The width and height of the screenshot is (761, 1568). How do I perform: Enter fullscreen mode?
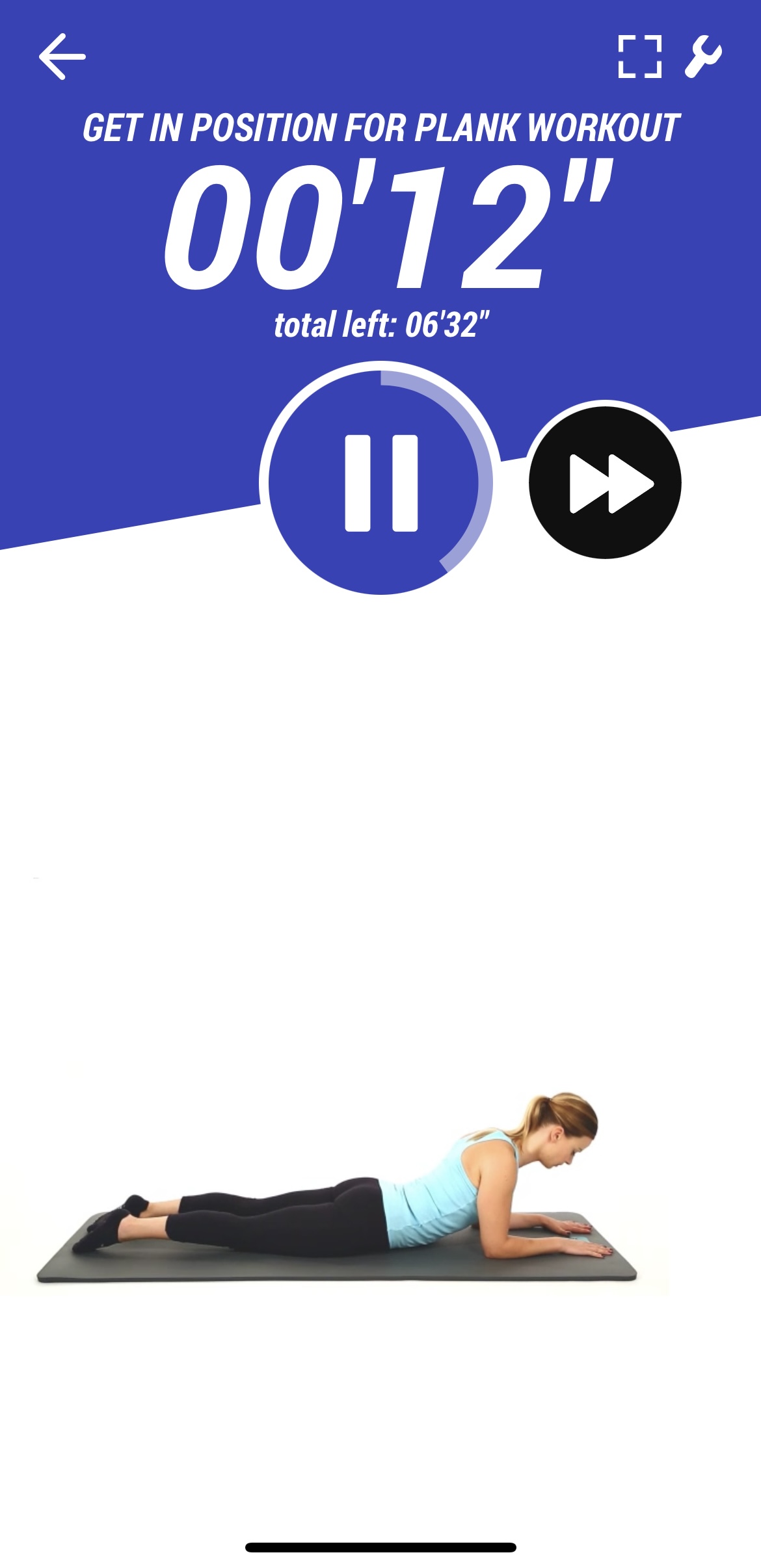(x=639, y=57)
